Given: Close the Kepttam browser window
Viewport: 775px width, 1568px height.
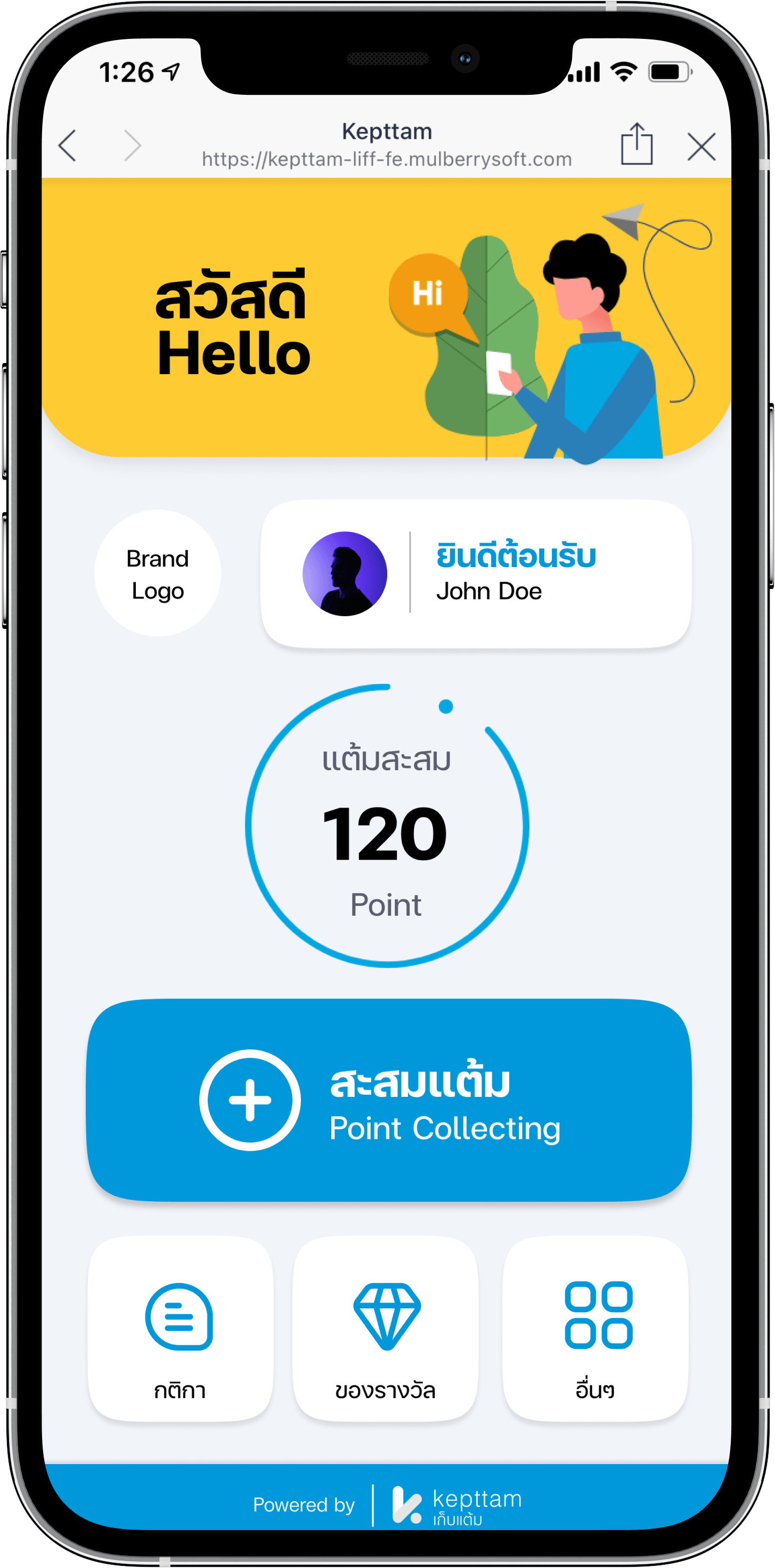Looking at the screenshot, I should [701, 147].
